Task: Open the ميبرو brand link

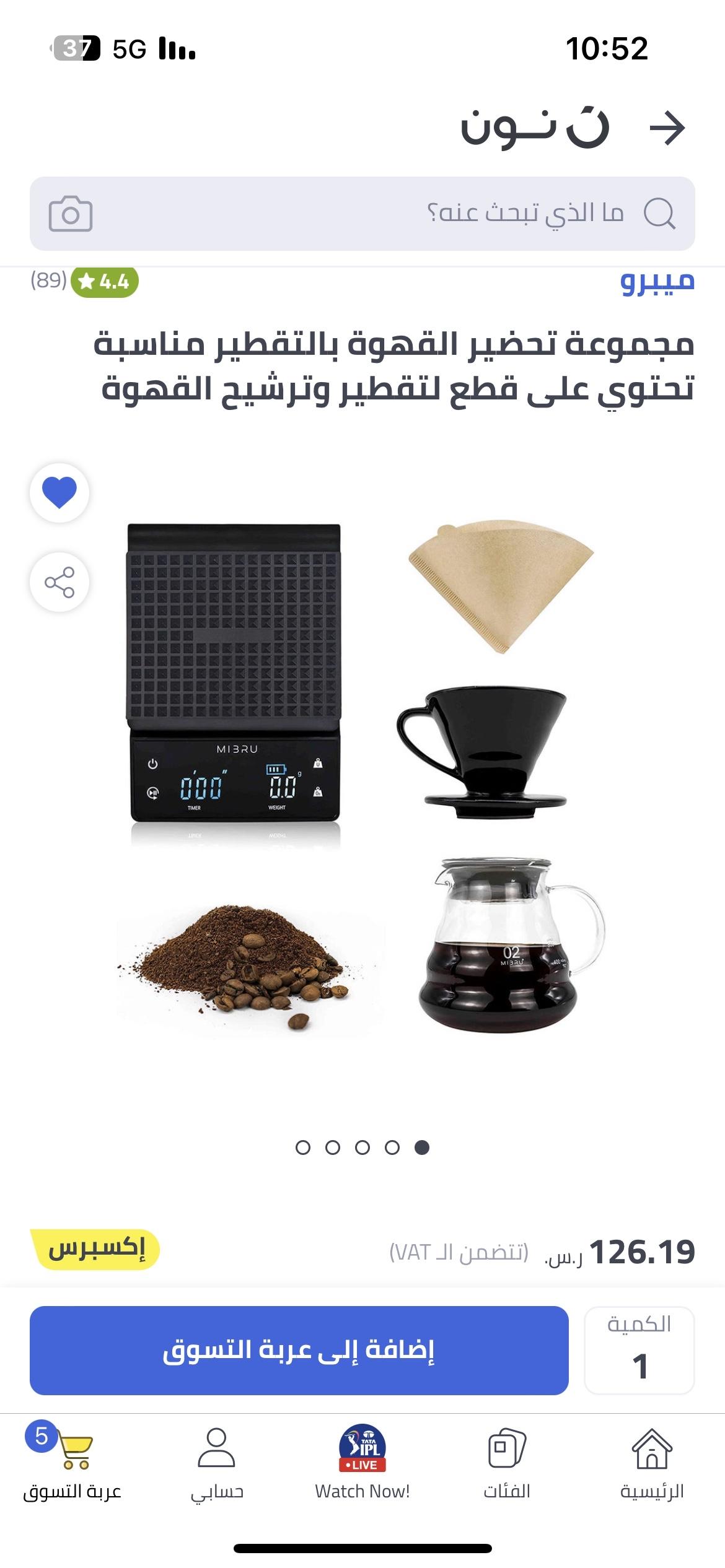Action: tap(657, 281)
